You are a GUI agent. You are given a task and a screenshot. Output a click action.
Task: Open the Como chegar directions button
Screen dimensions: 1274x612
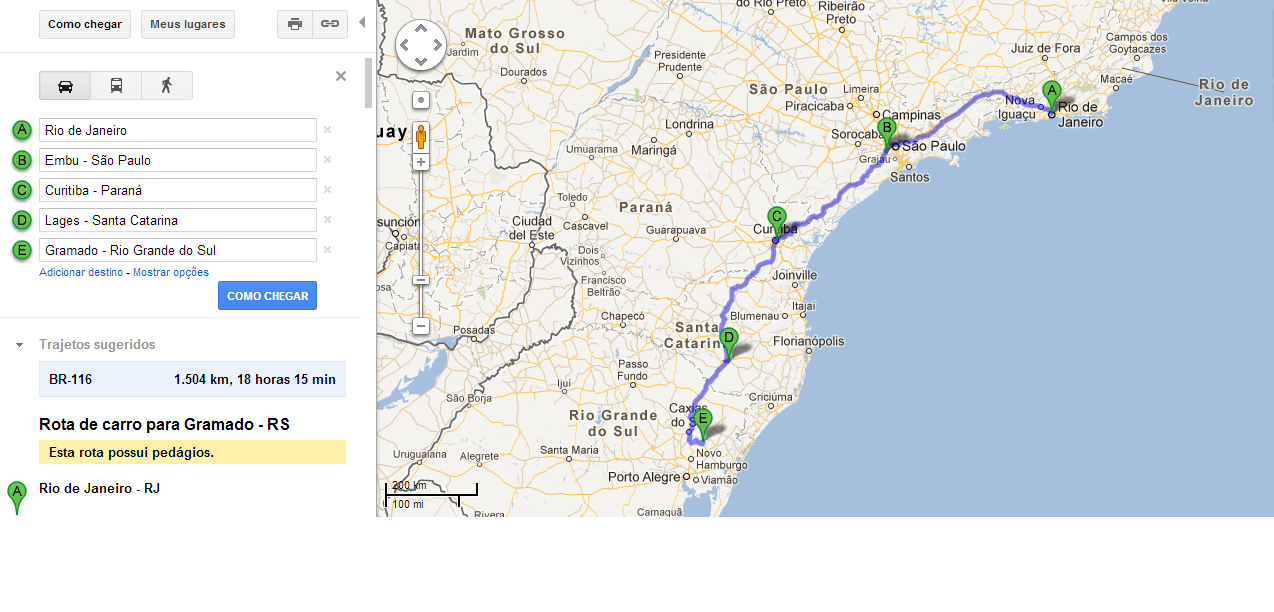point(85,24)
